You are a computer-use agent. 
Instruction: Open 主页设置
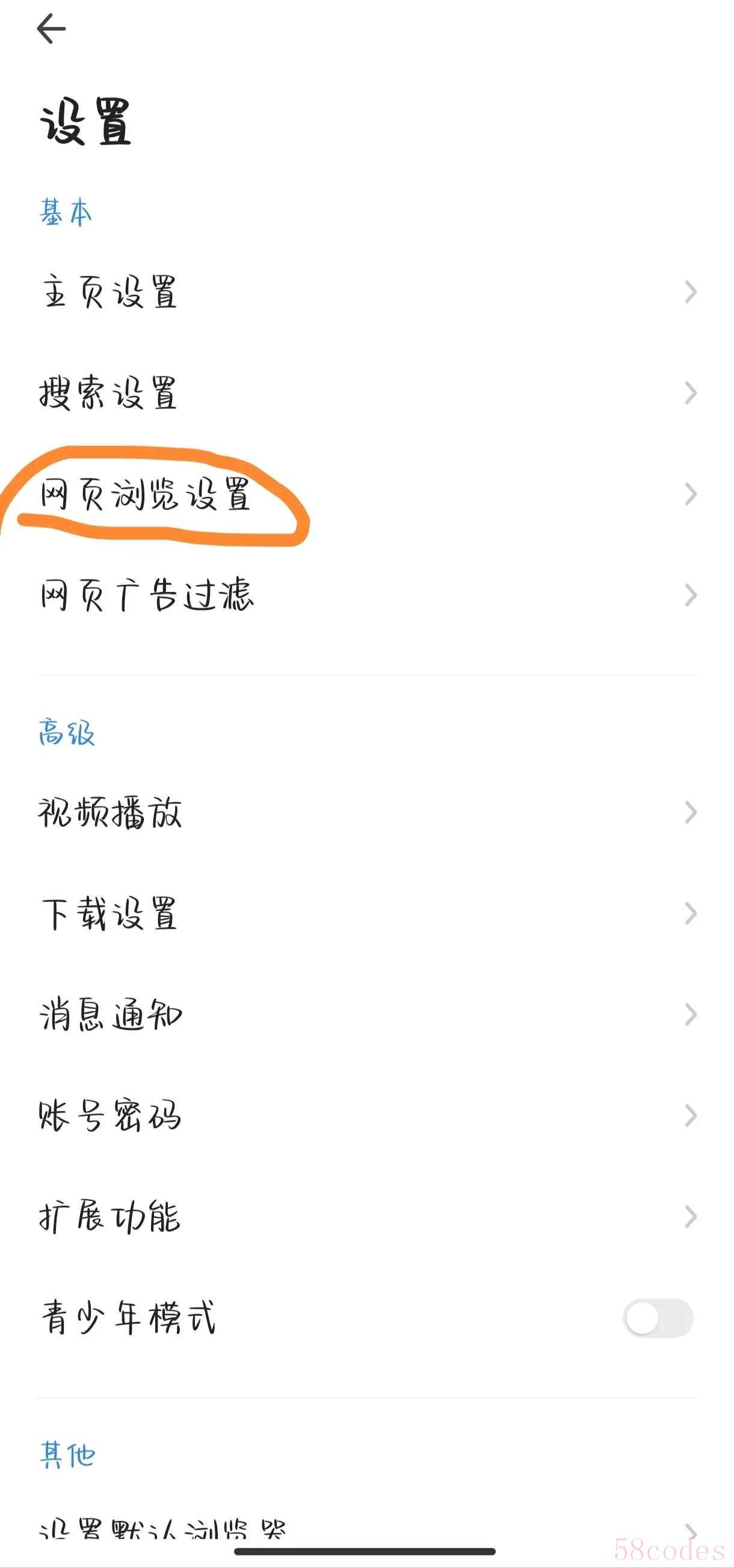click(x=367, y=292)
